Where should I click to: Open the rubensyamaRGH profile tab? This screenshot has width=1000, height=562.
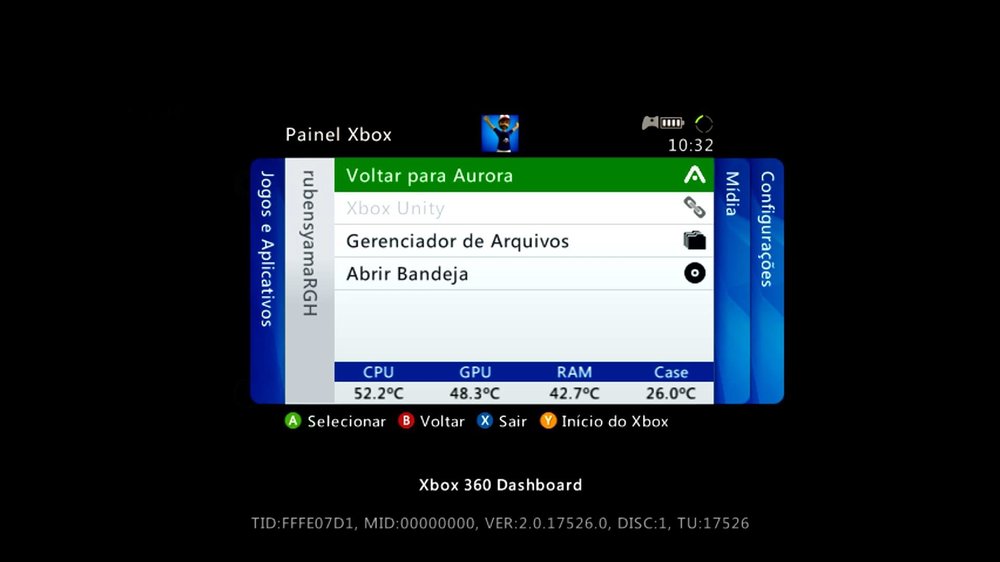coord(309,244)
